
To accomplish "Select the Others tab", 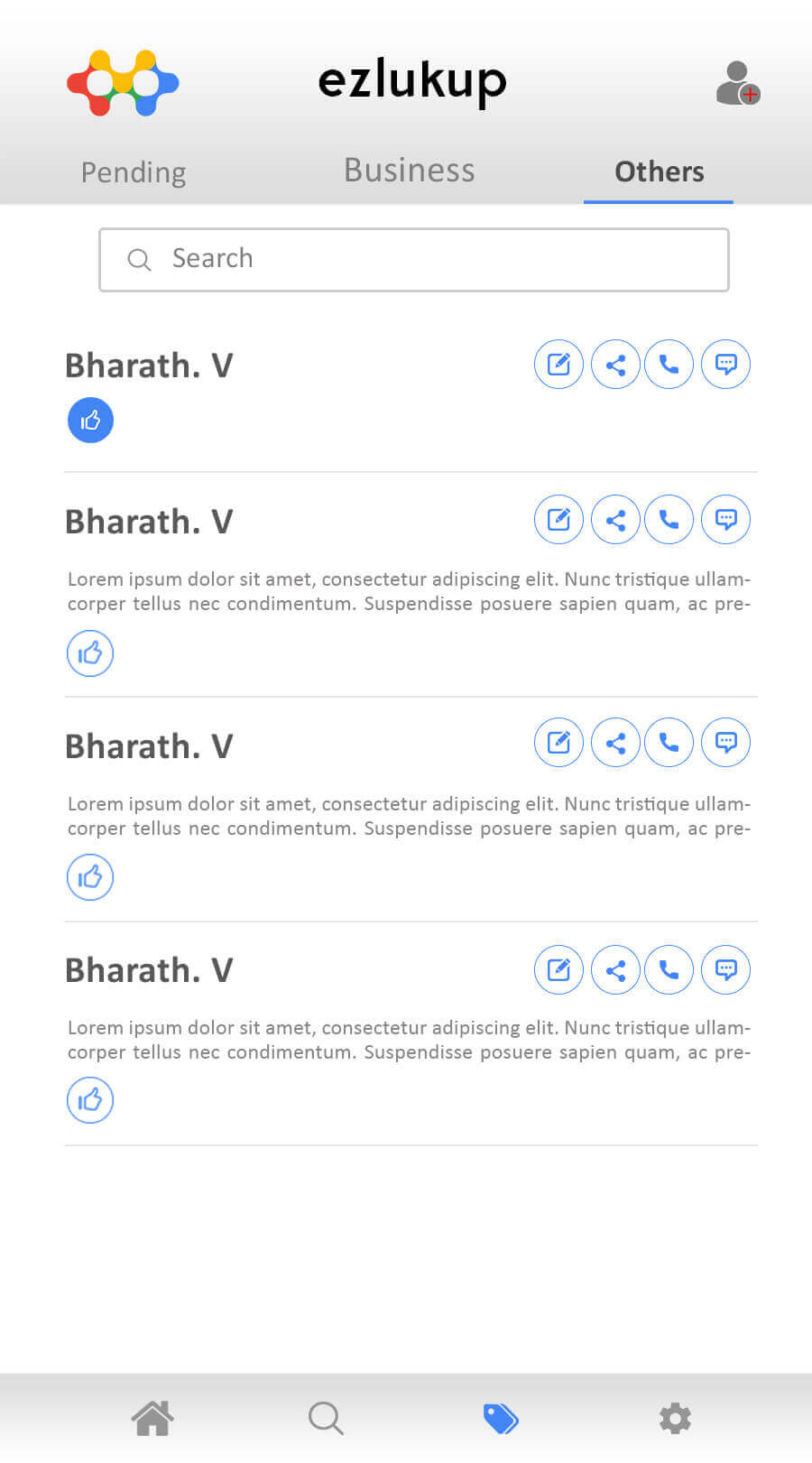I will 659,171.
